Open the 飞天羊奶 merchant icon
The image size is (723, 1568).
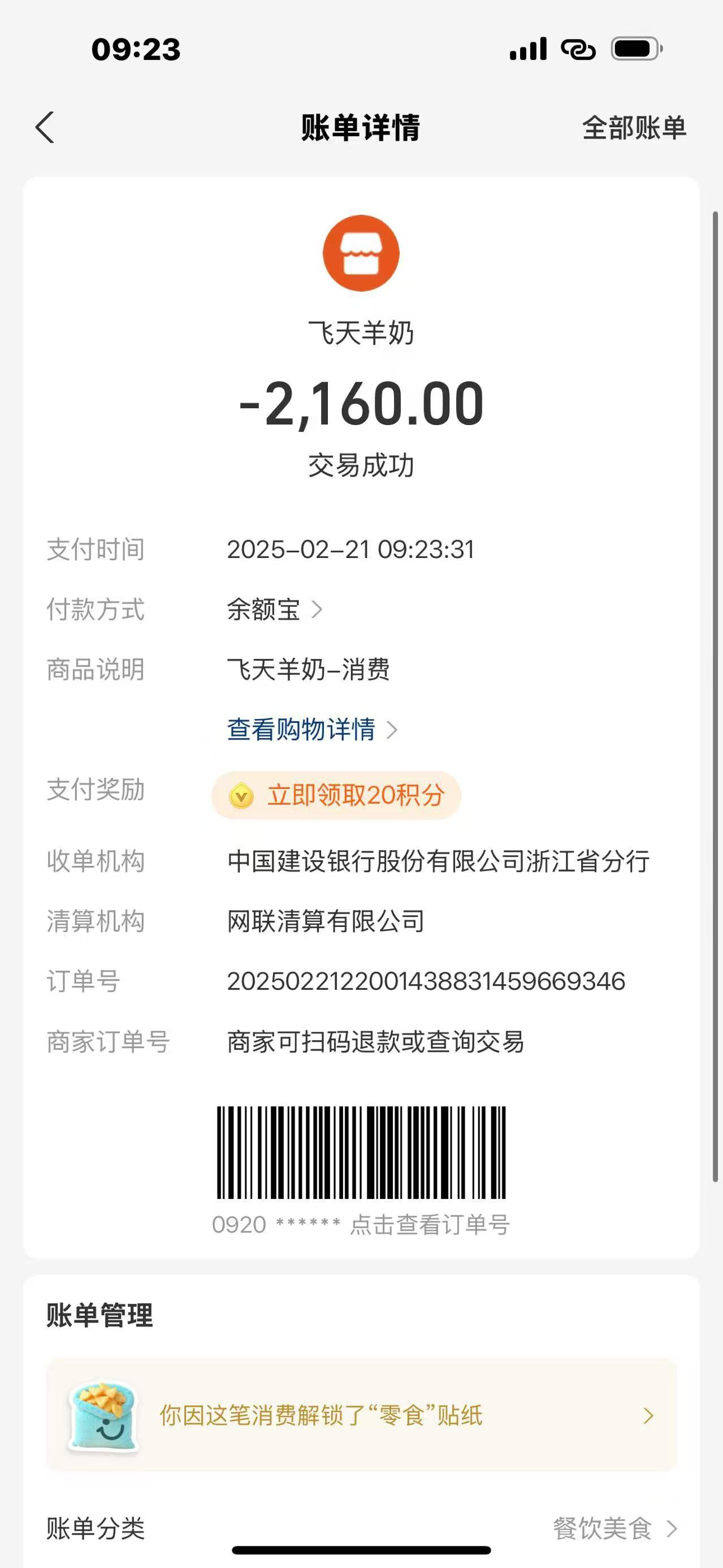click(x=361, y=253)
